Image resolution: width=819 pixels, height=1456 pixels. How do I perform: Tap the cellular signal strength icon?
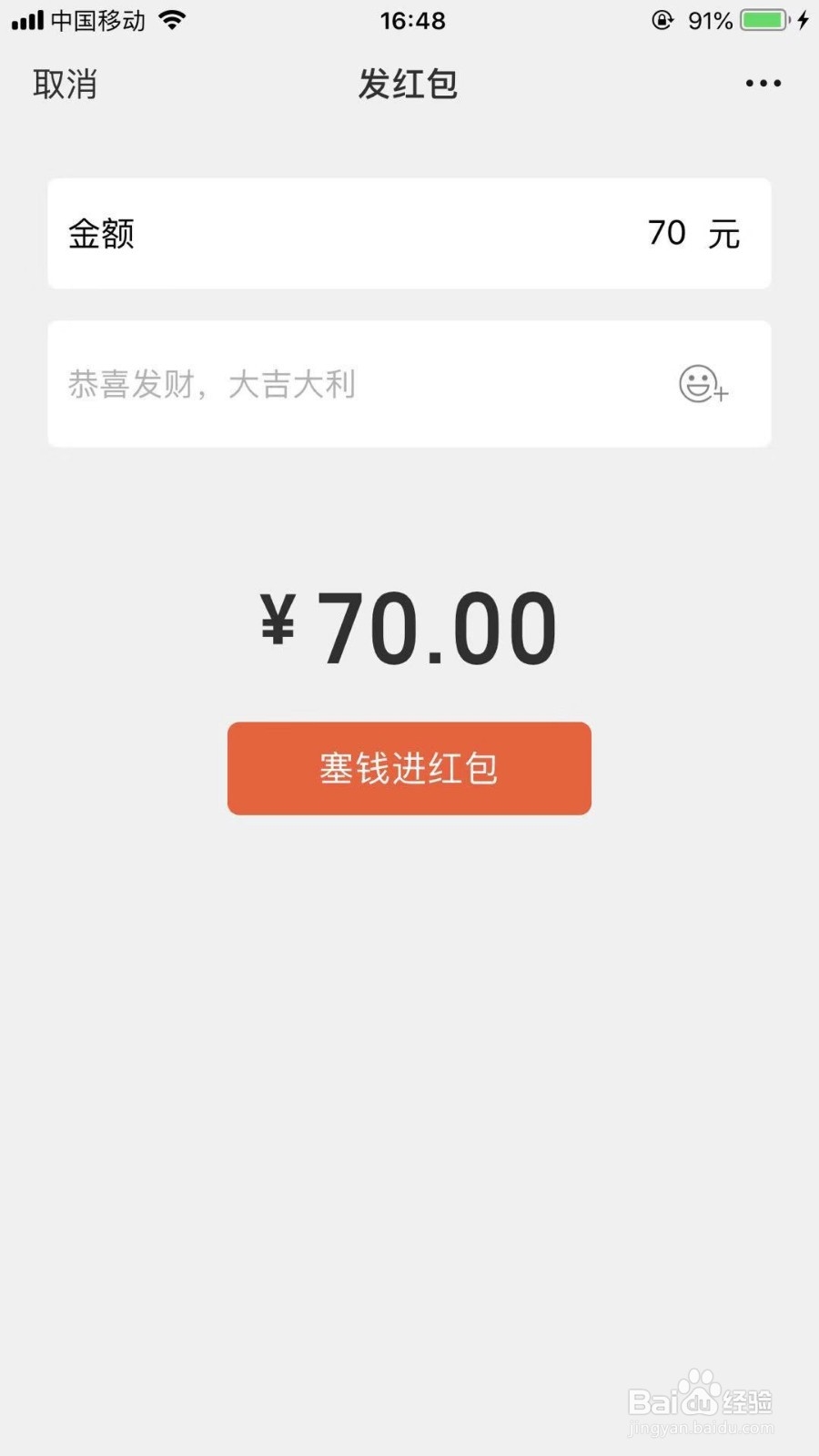coord(27,19)
